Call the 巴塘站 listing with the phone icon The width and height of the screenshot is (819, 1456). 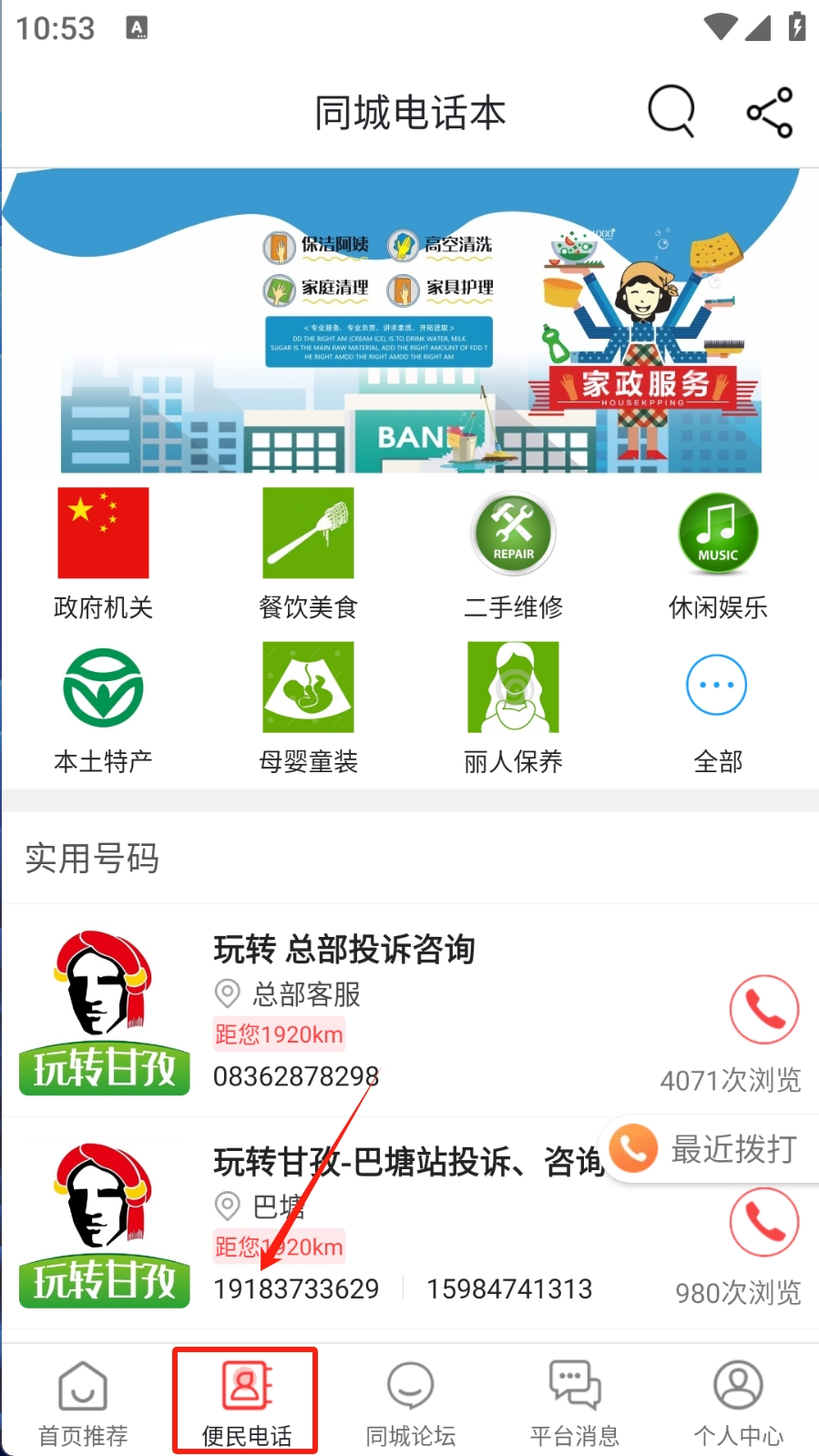tap(763, 1223)
